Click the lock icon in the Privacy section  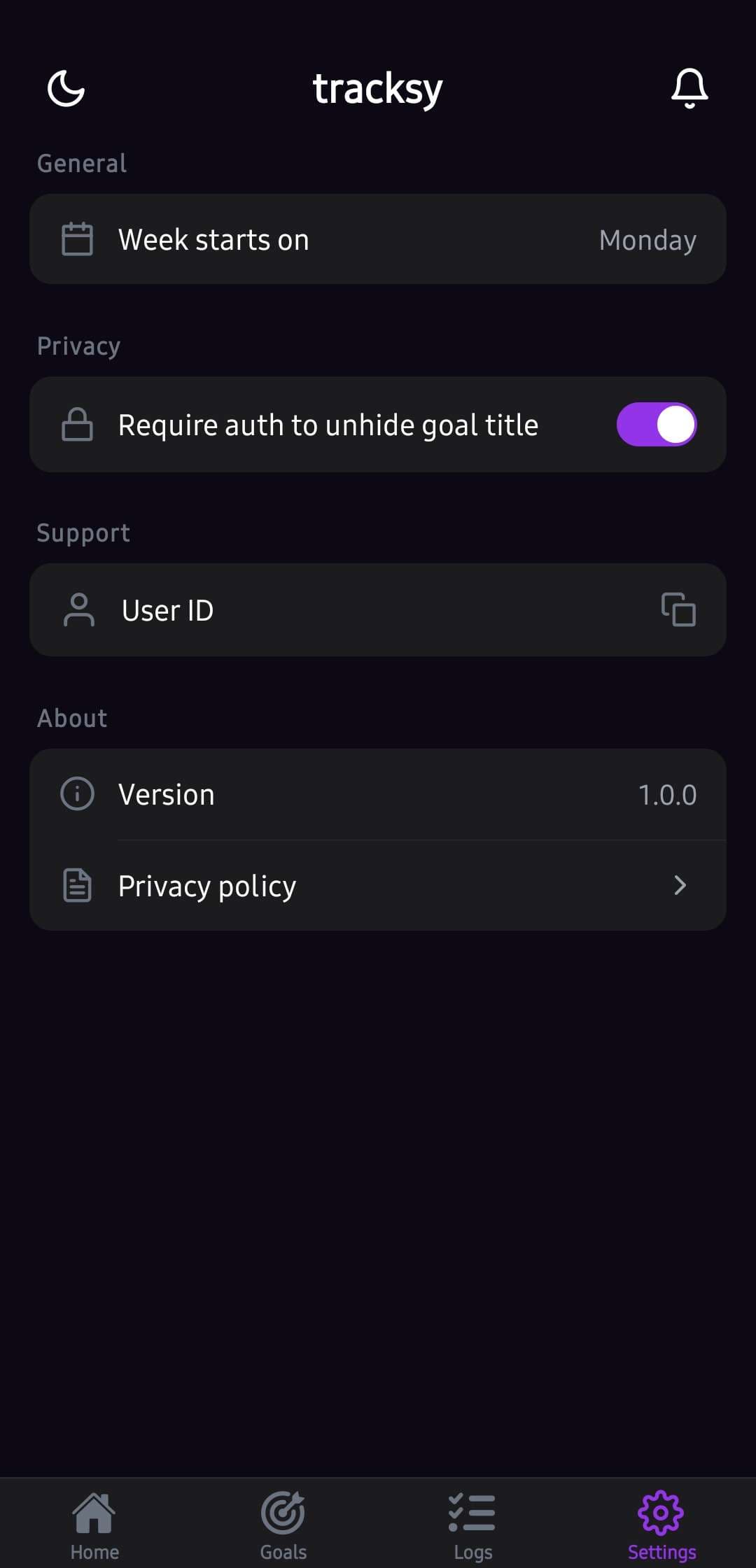tap(77, 424)
